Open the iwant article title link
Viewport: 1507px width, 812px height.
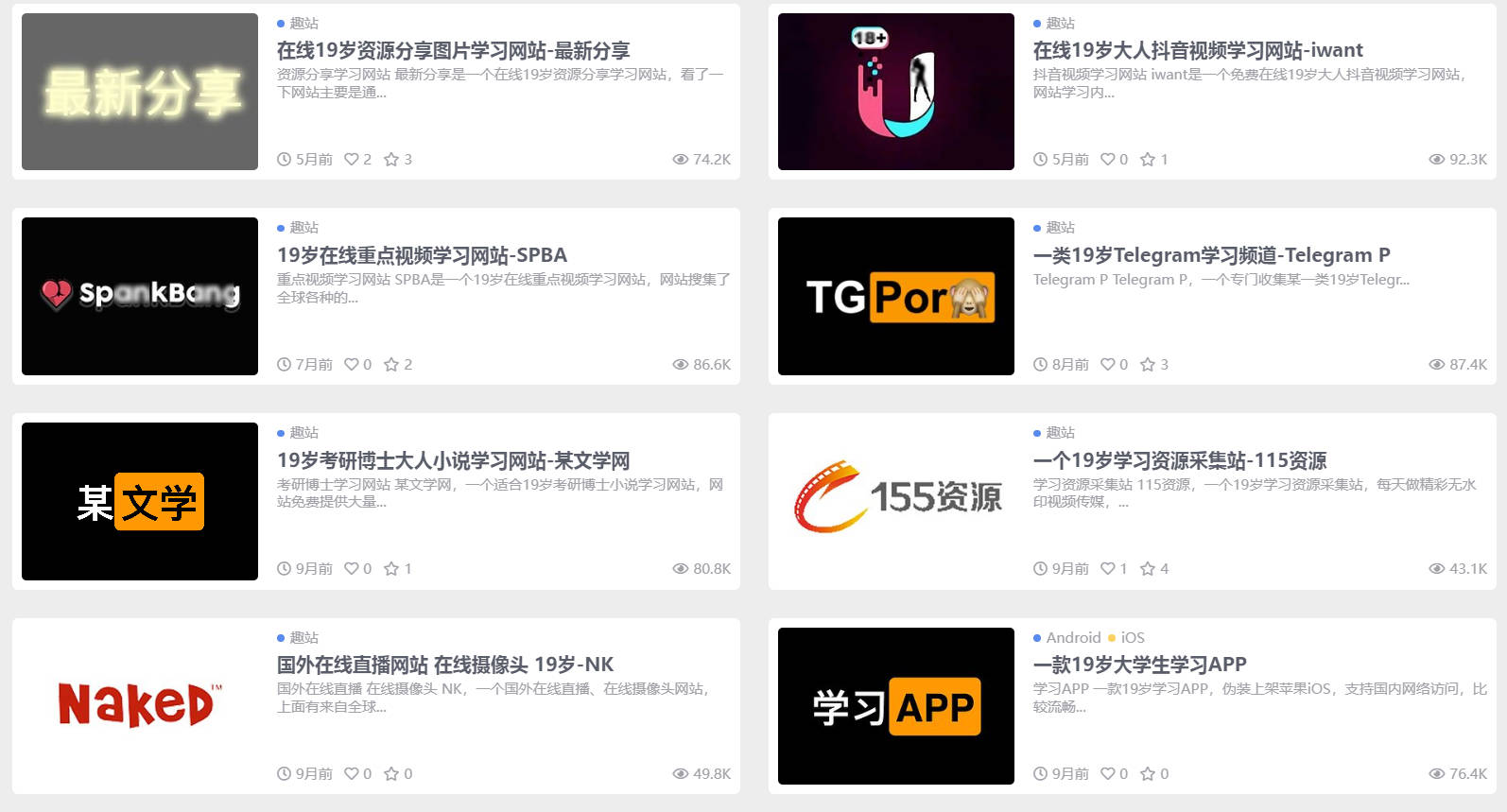point(1197,50)
